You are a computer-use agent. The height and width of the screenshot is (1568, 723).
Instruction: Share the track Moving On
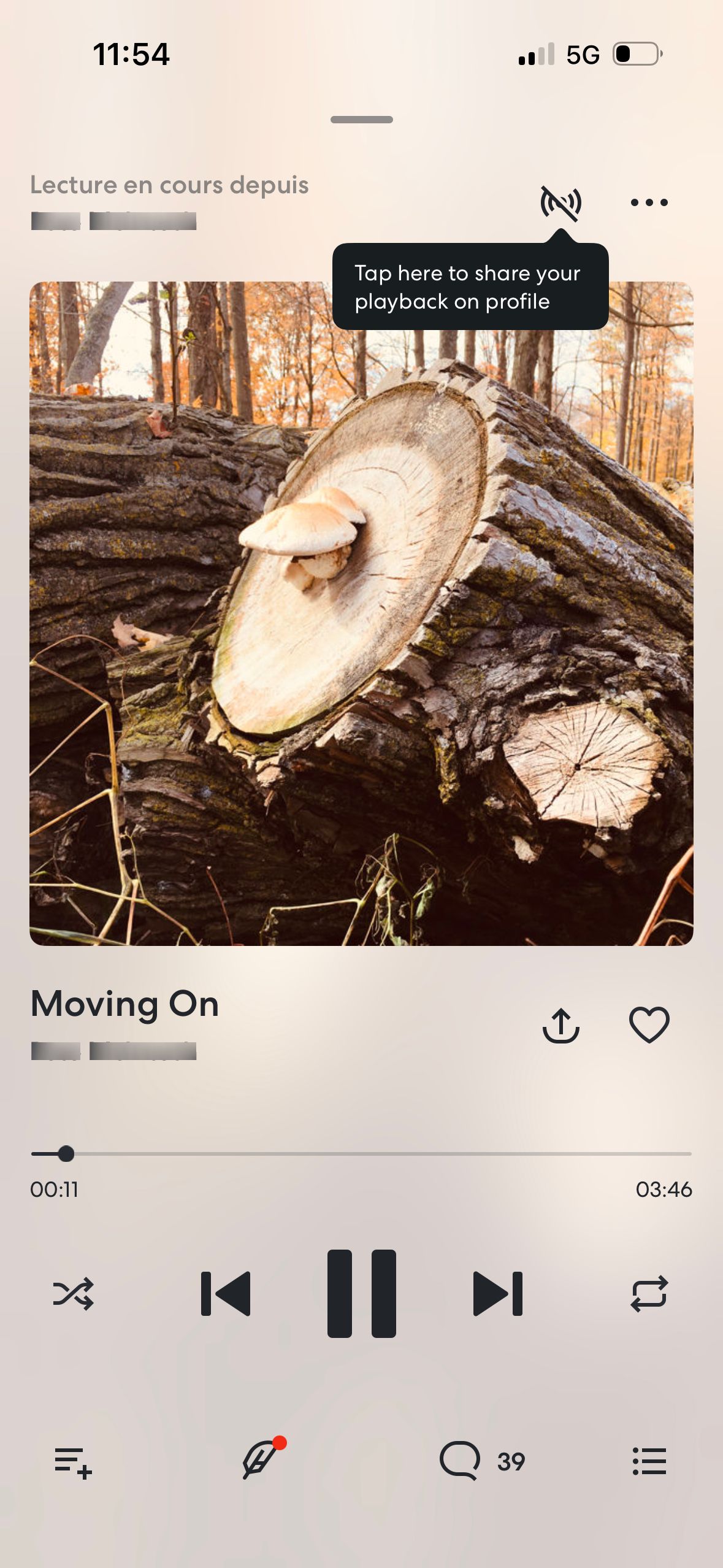click(560, 1025)
